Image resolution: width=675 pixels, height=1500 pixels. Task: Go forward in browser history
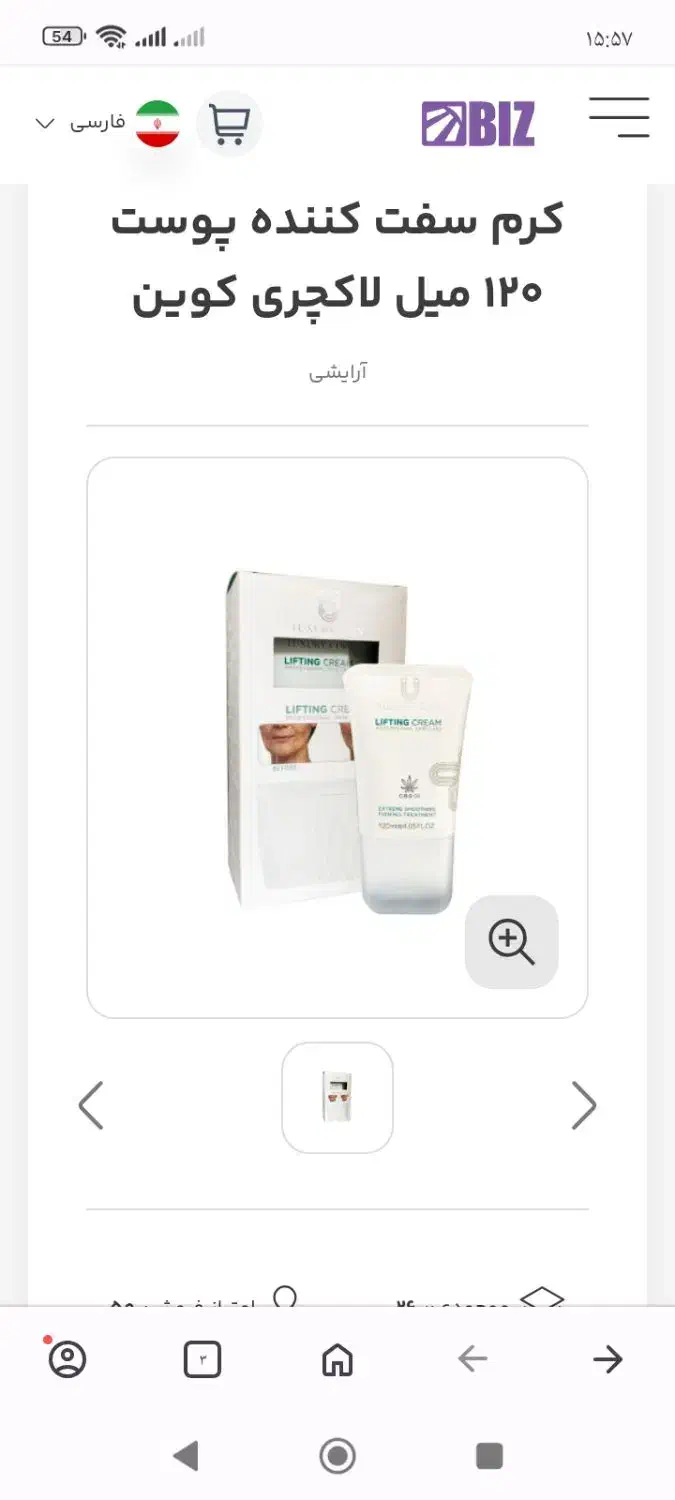point(607,1359)
